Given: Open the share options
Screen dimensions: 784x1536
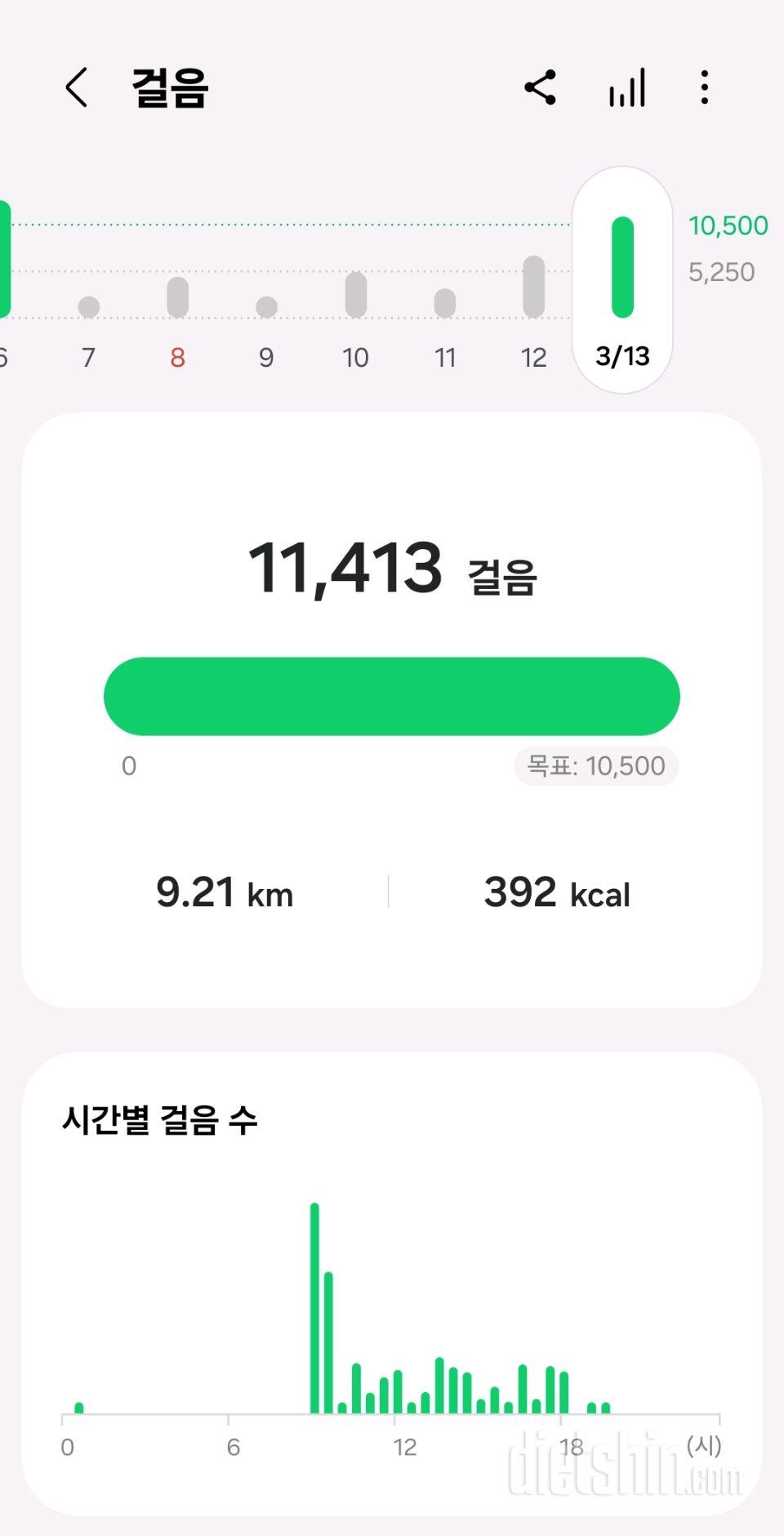Looking at the screenshot, I should pos(541,87).
